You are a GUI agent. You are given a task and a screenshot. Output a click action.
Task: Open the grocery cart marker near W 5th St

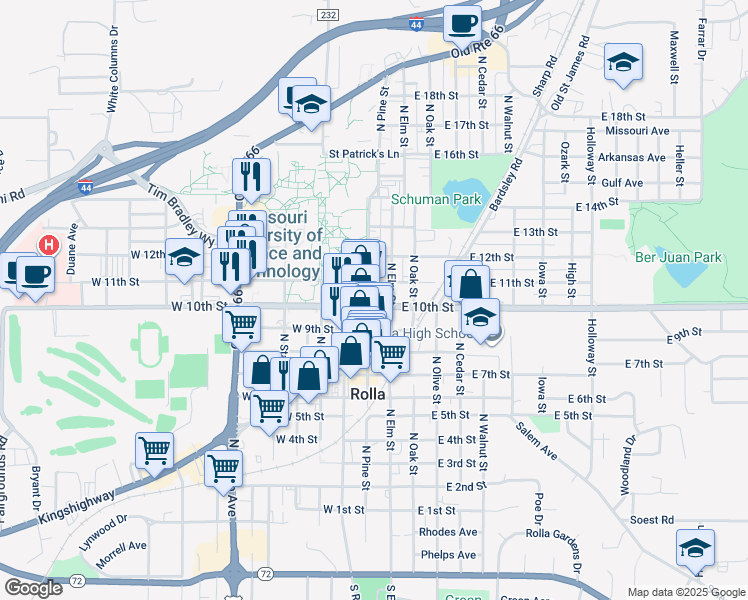pos(269,408)
